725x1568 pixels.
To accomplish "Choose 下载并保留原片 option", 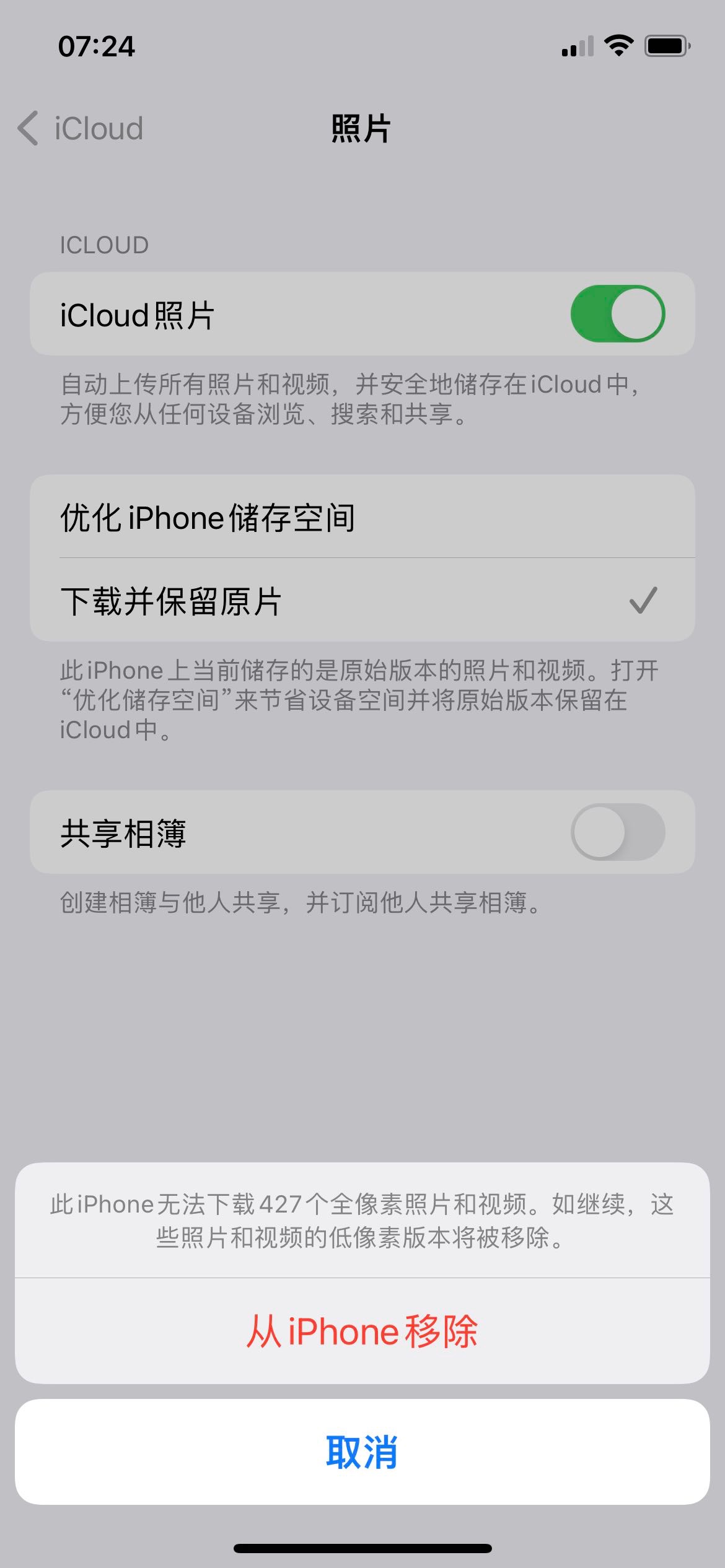I will 362,601.
